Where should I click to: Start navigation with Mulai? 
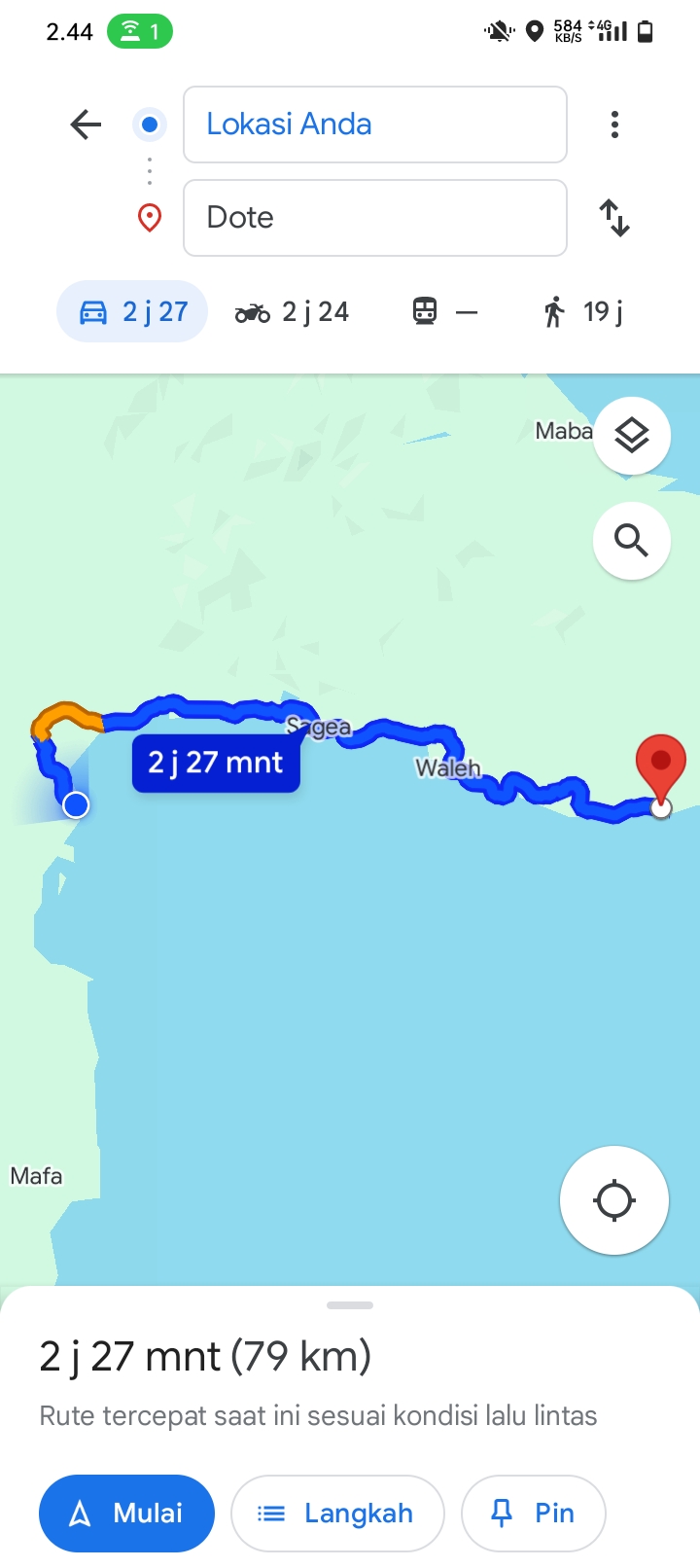point(126,1514)
